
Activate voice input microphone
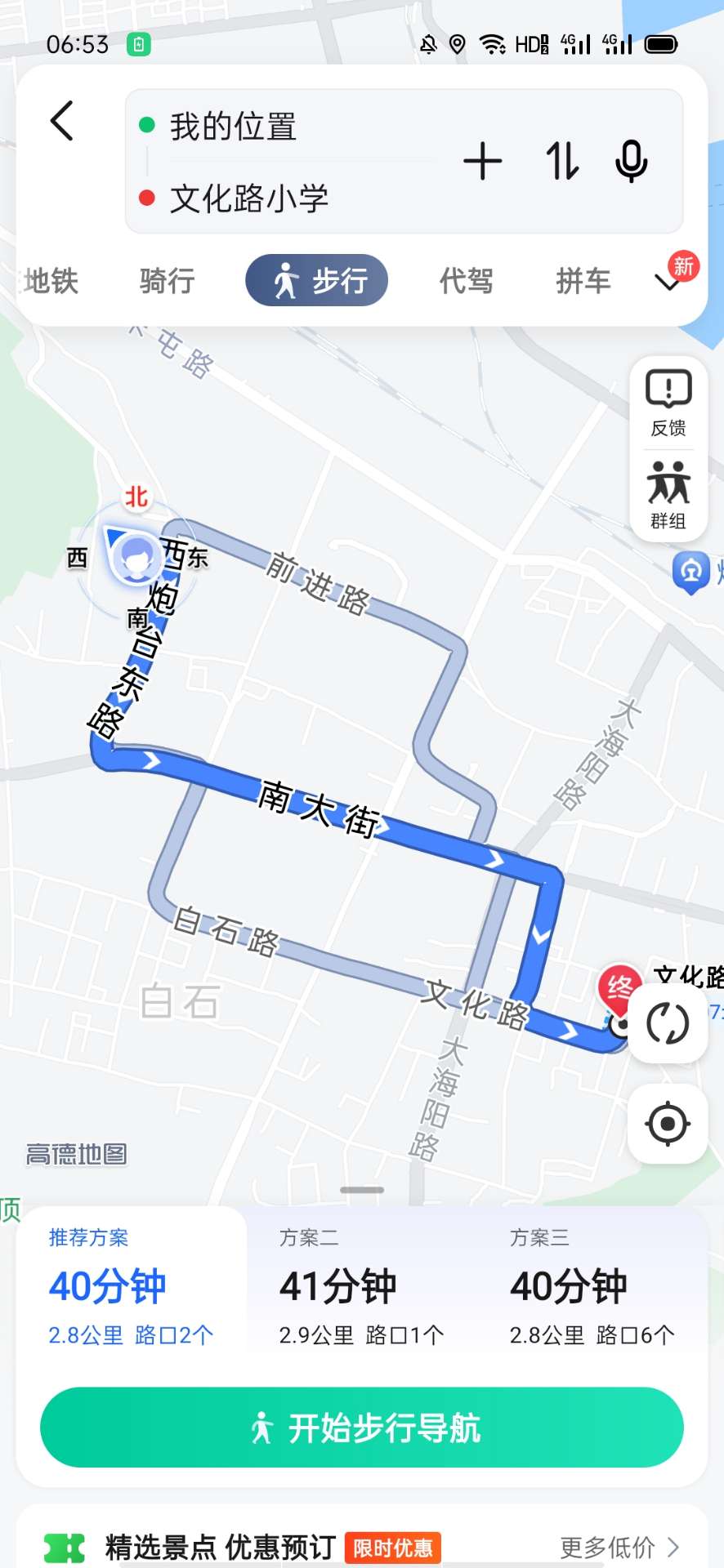coord(631,161)
